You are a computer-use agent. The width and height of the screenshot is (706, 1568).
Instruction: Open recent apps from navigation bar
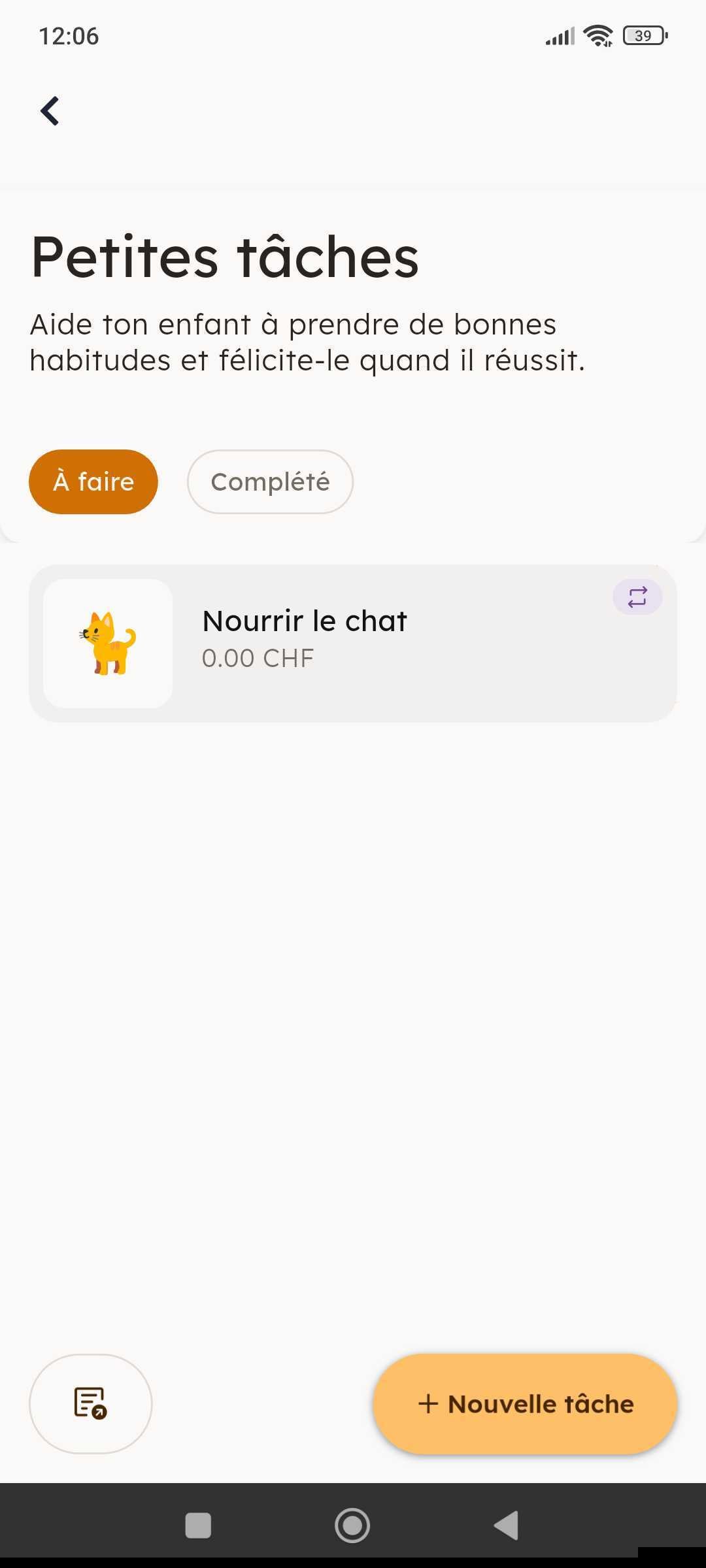pyautogui.click(x=198, y=1526)
